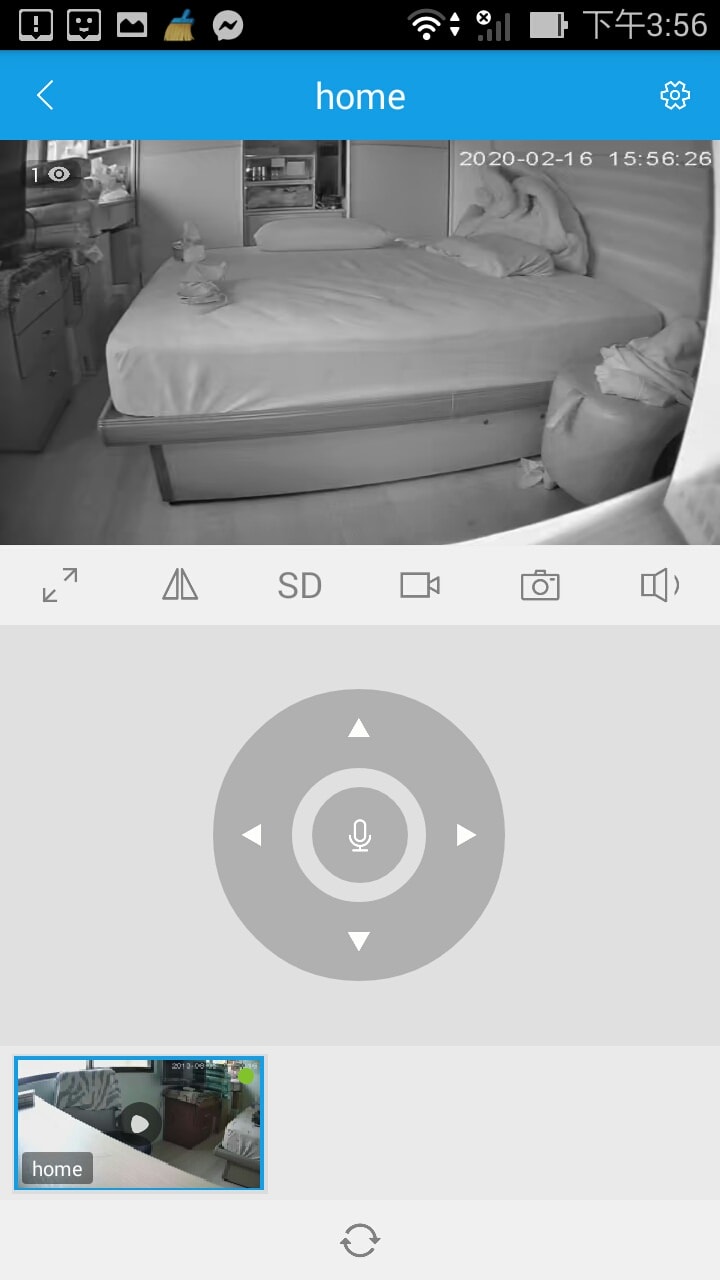Take a snapshot with camera icon
Viewport: 720px width, 1280px height.
coord(540,585)
